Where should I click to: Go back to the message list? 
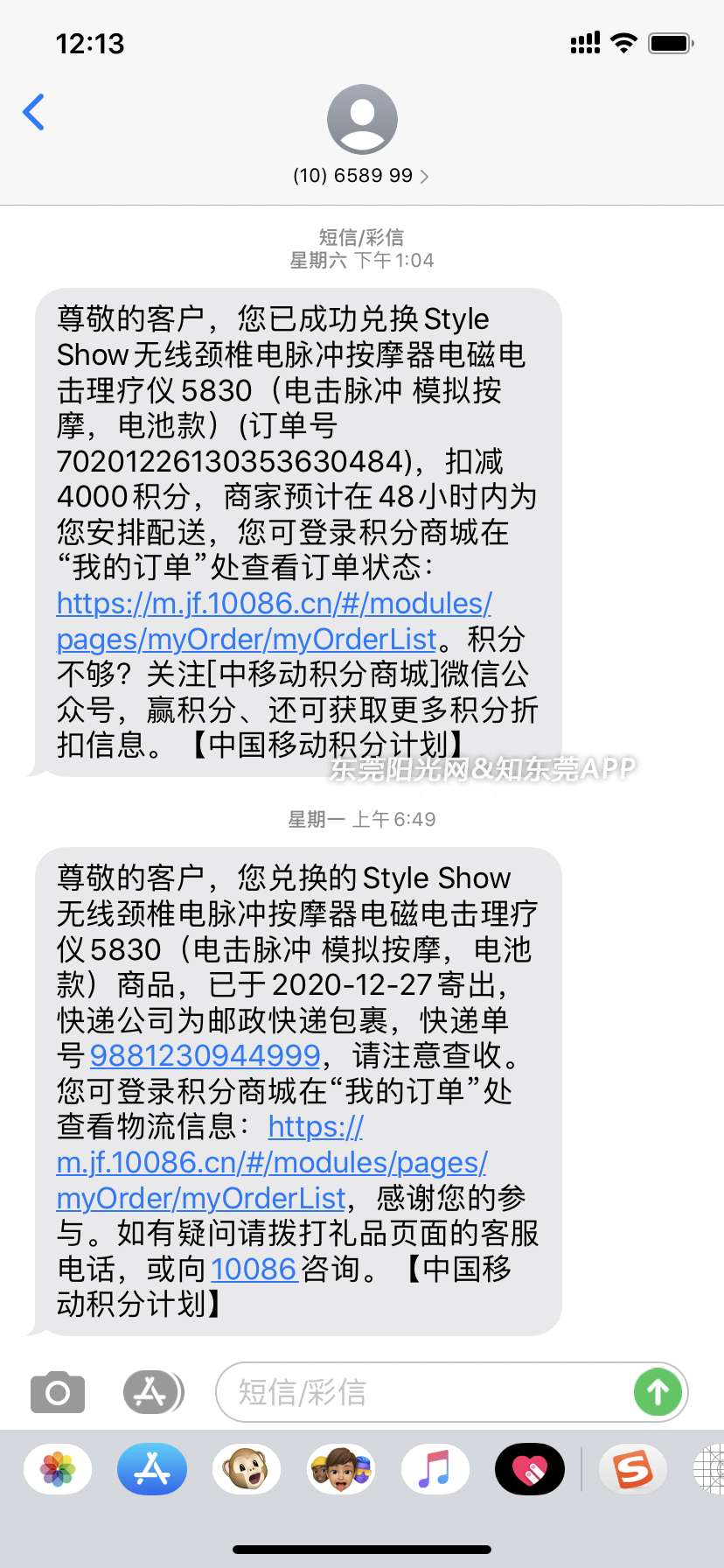(x=34, y=112)
